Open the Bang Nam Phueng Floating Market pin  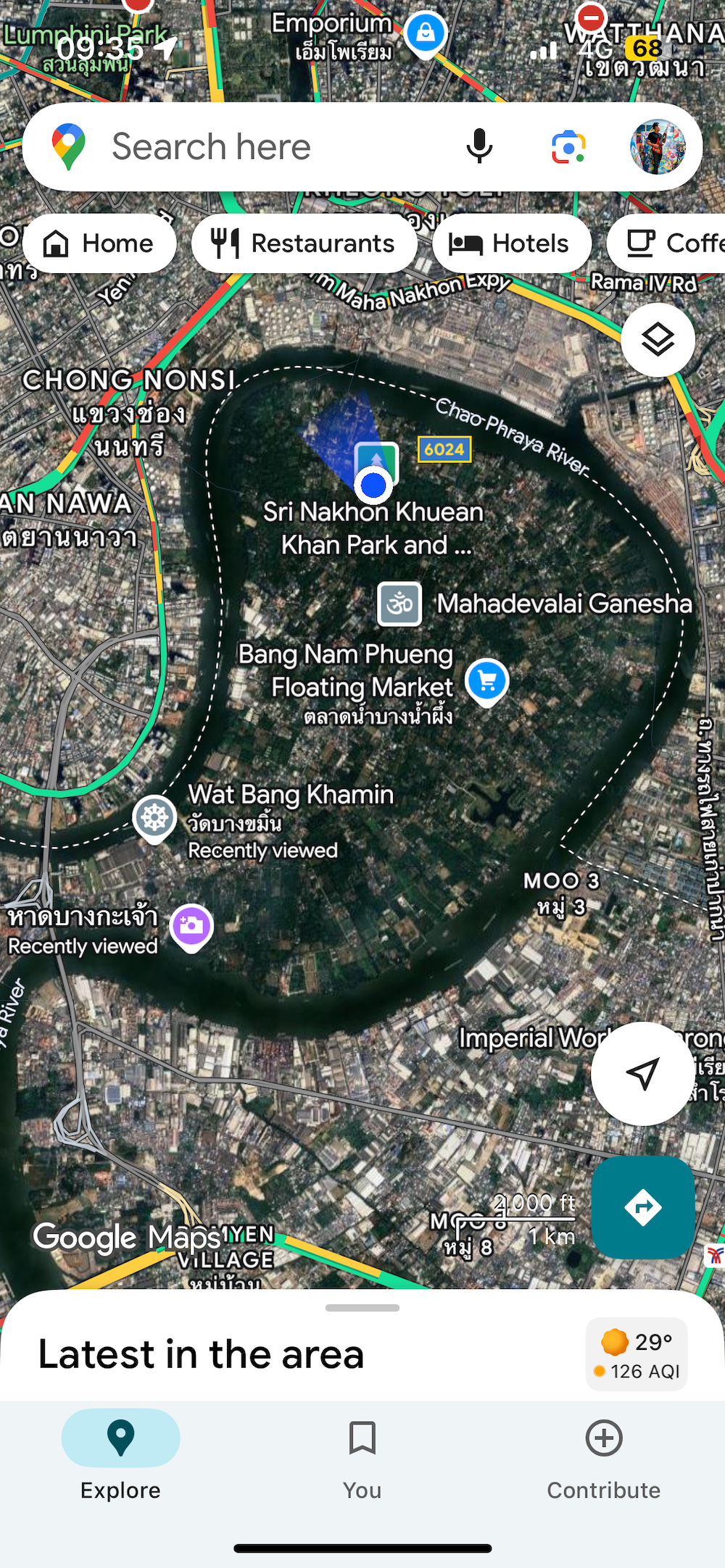tap(487, 681)
